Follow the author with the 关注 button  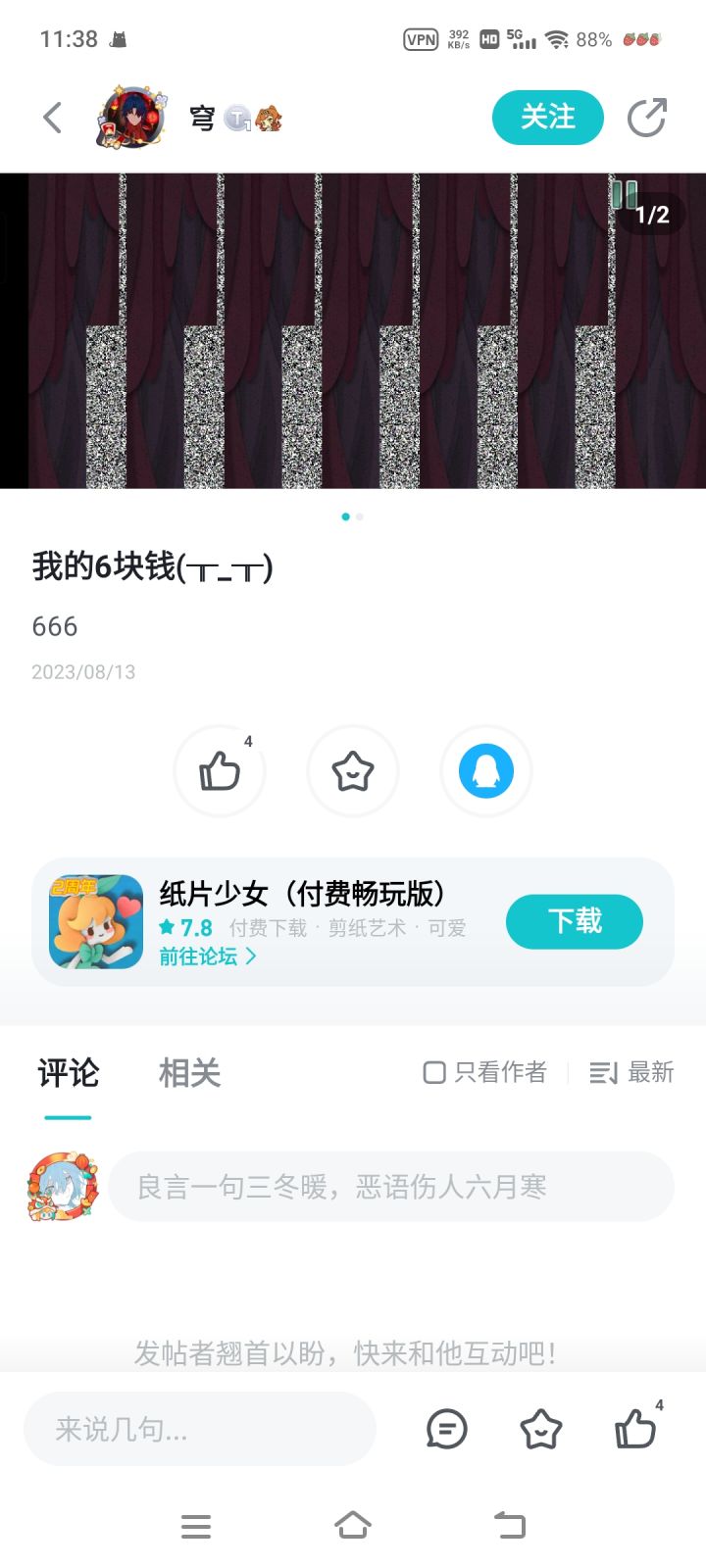click(x=547, y=118)
